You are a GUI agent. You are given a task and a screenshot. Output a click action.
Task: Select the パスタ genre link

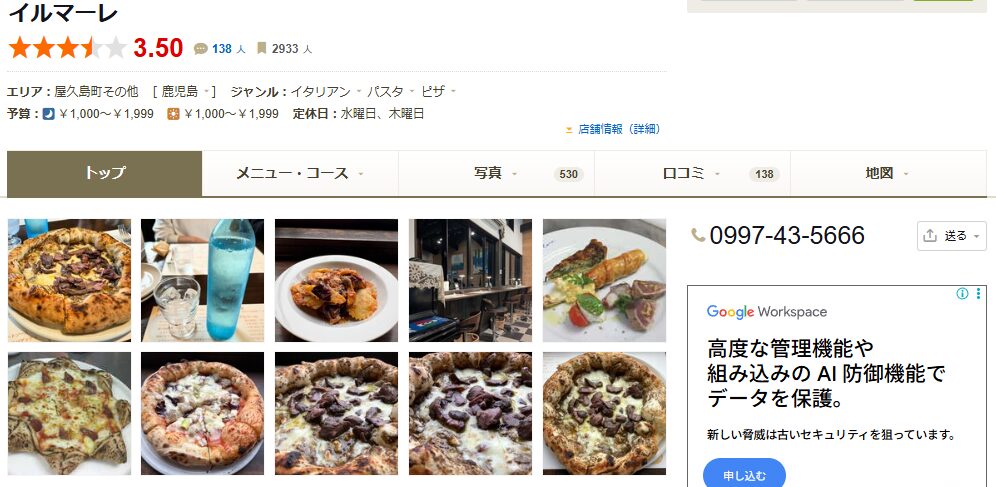coord(385,91)
